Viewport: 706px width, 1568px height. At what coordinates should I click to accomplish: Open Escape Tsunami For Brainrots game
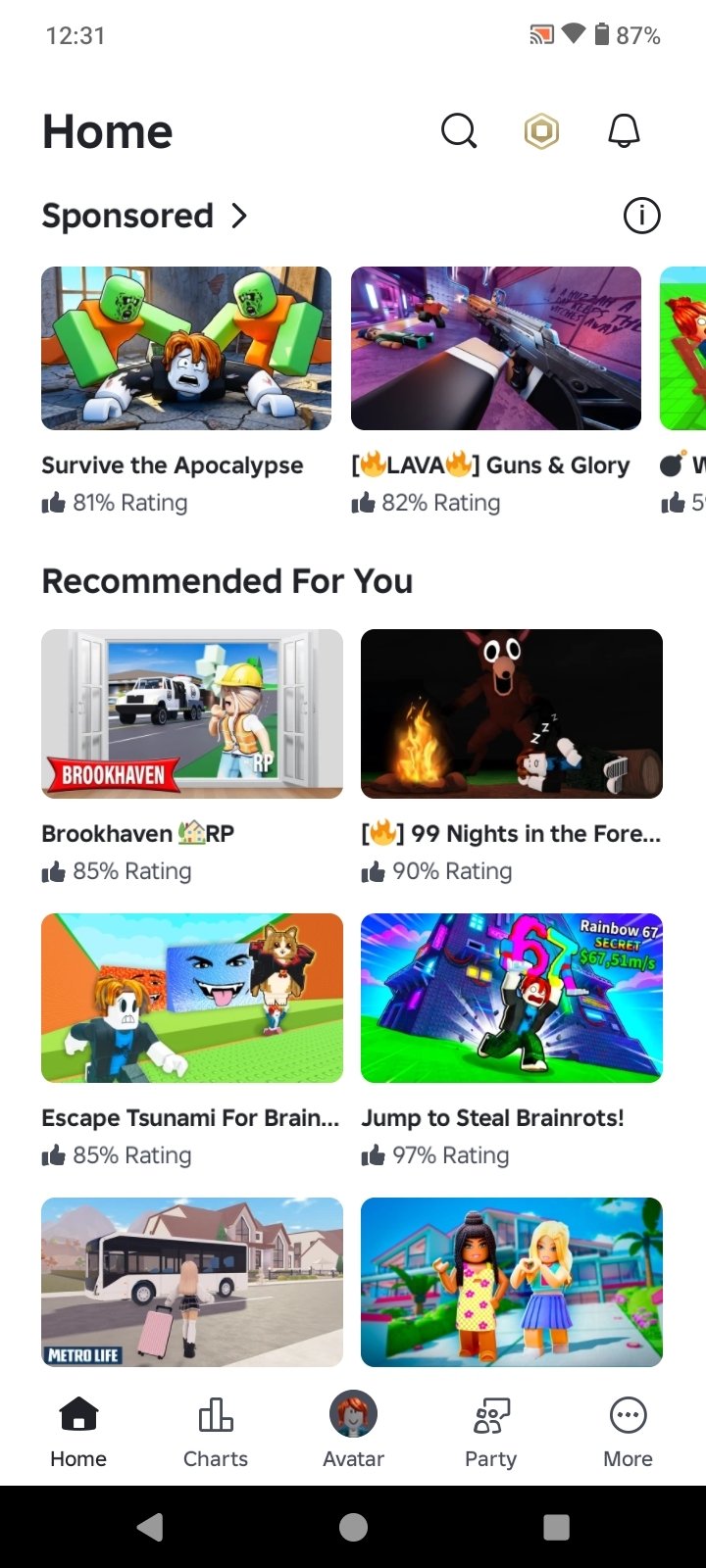(192, 998)
